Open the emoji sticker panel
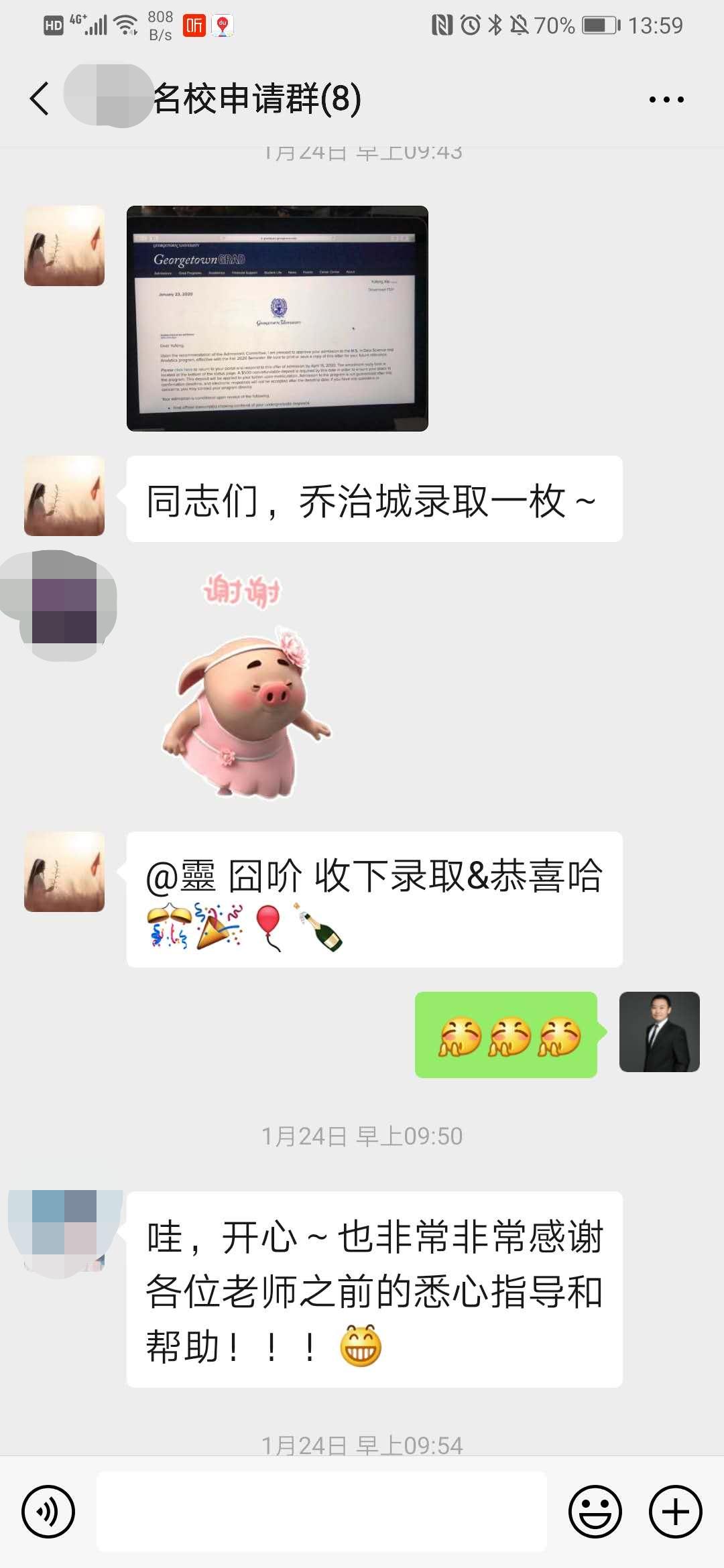 point(595,1512)
